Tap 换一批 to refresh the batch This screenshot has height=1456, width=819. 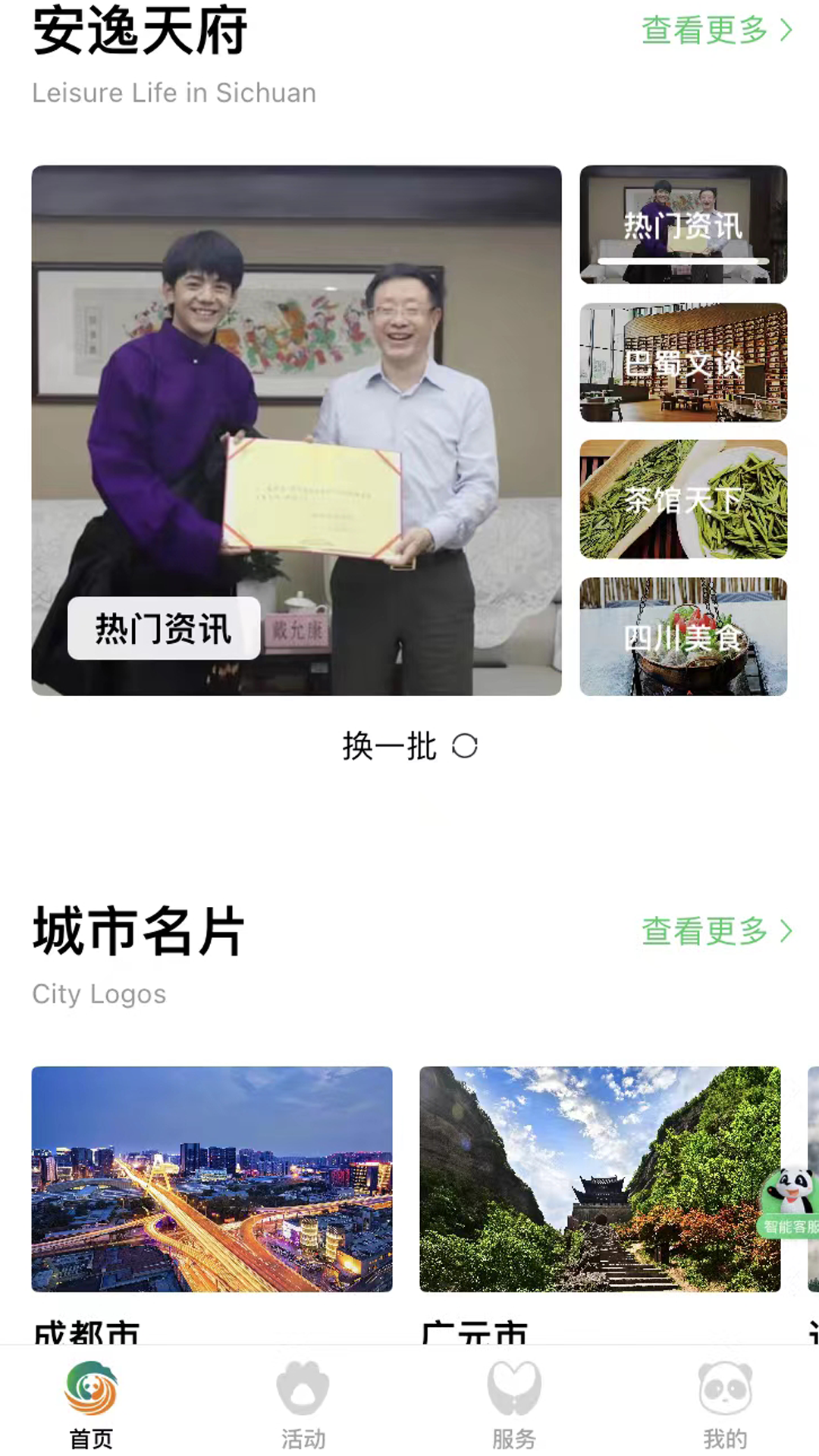point(409,746)
